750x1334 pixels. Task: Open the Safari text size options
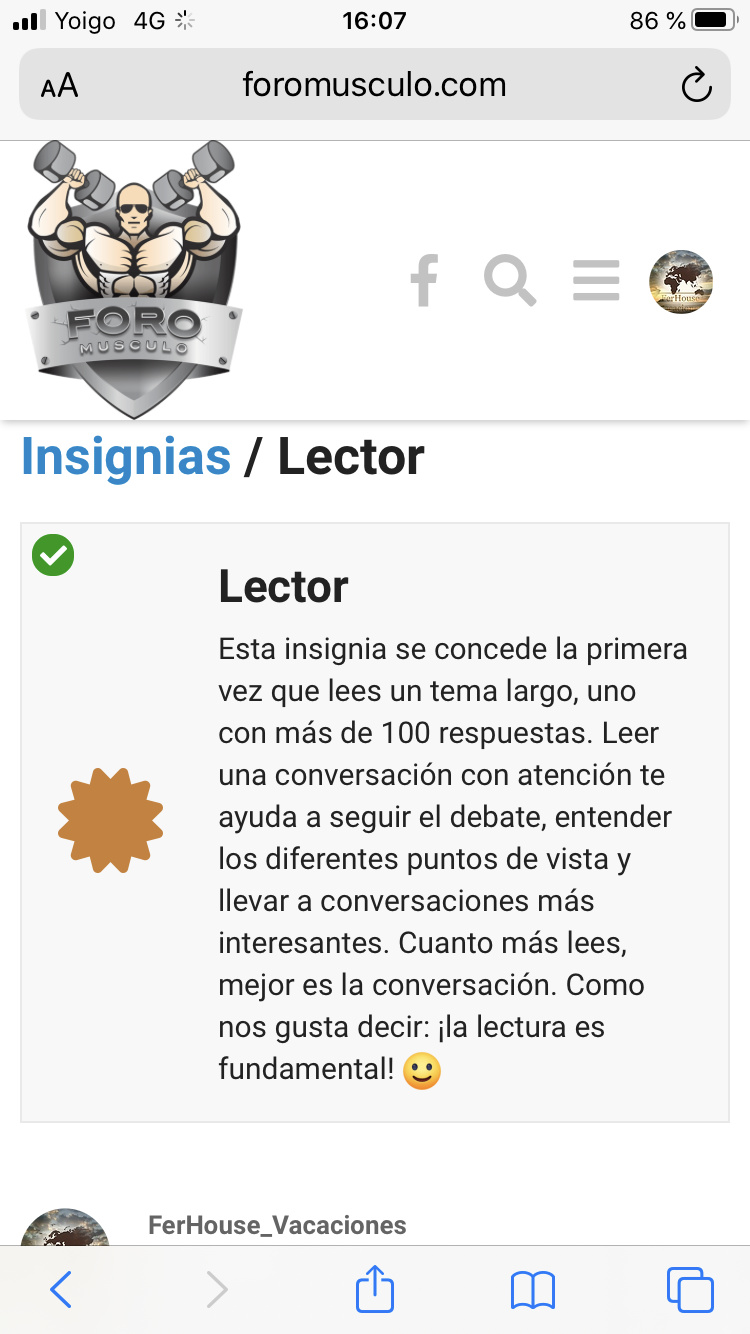click(x=59, y=86)
